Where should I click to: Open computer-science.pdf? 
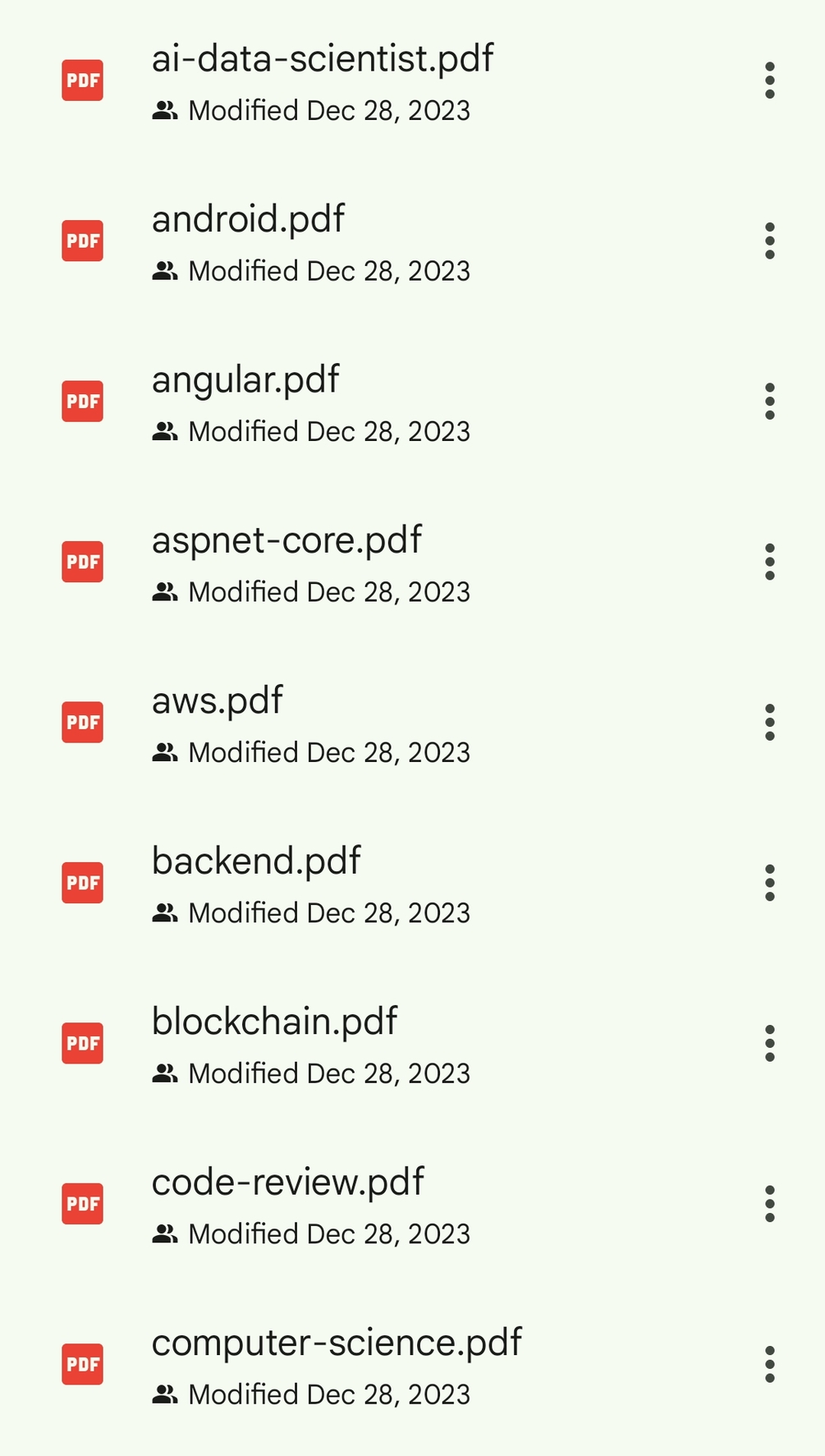337,1343
